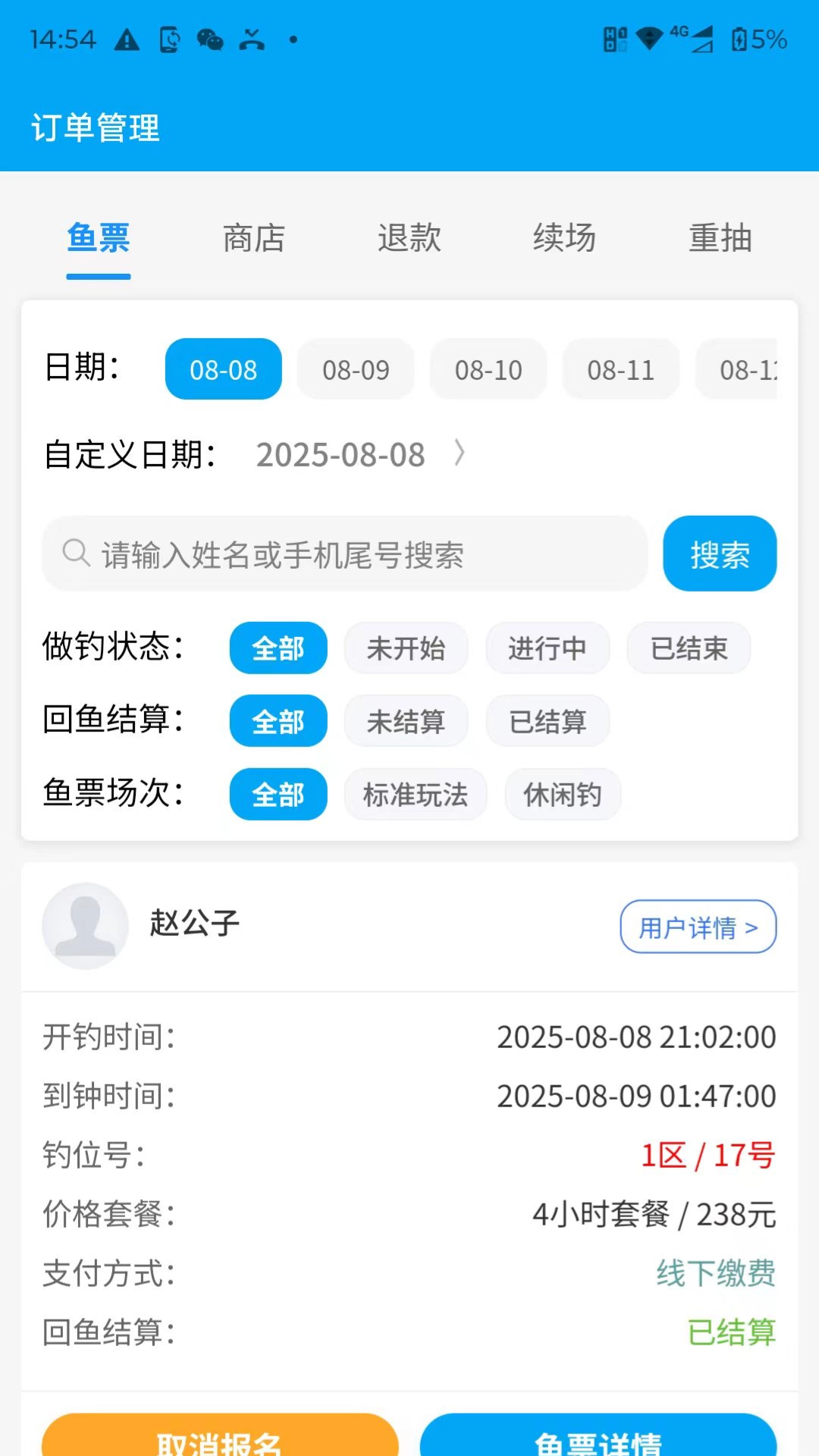Viewport: 819px width, 1456px height.
Task: Filter 做钓状态 by 未开始
Action: click(x=406, y=648)
